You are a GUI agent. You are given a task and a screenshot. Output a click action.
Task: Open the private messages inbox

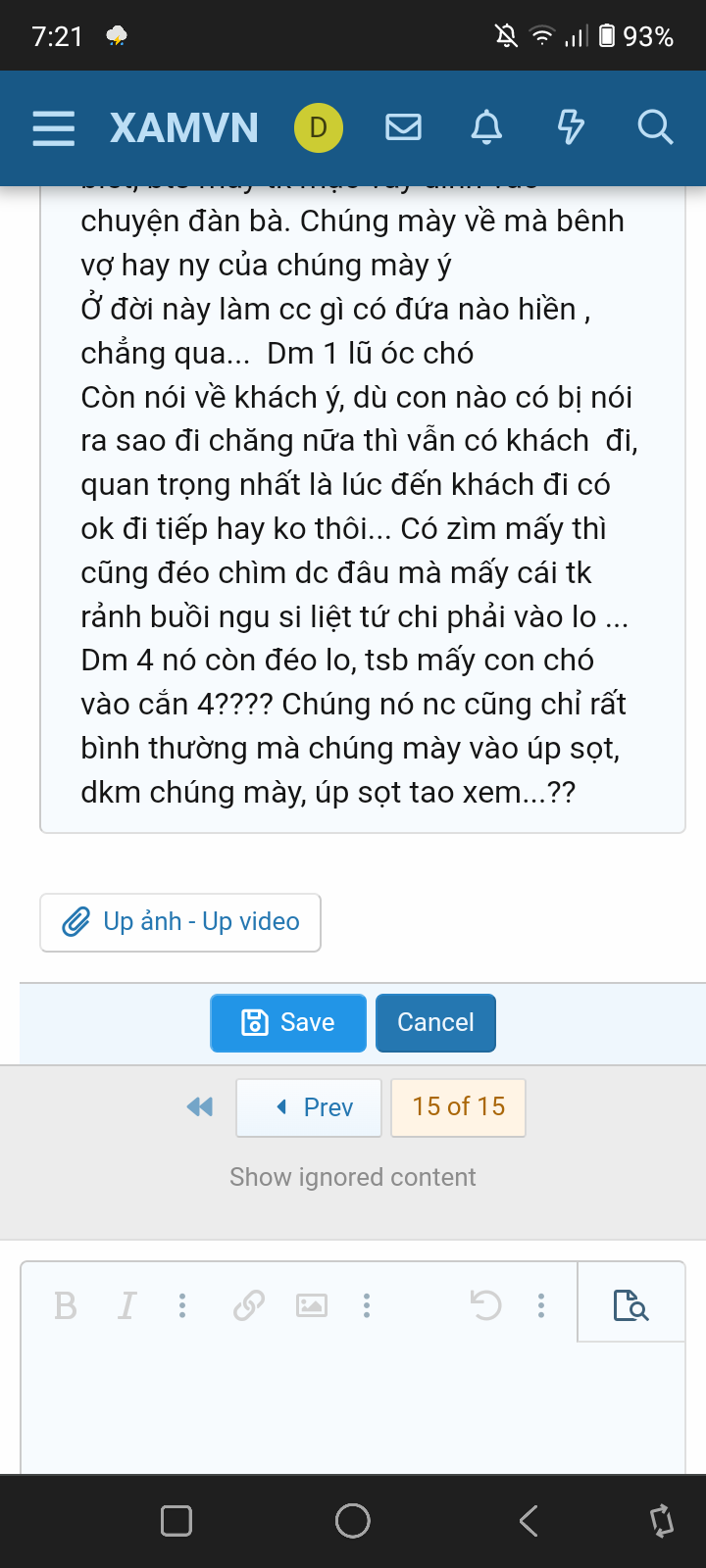[x=403, y=128]
